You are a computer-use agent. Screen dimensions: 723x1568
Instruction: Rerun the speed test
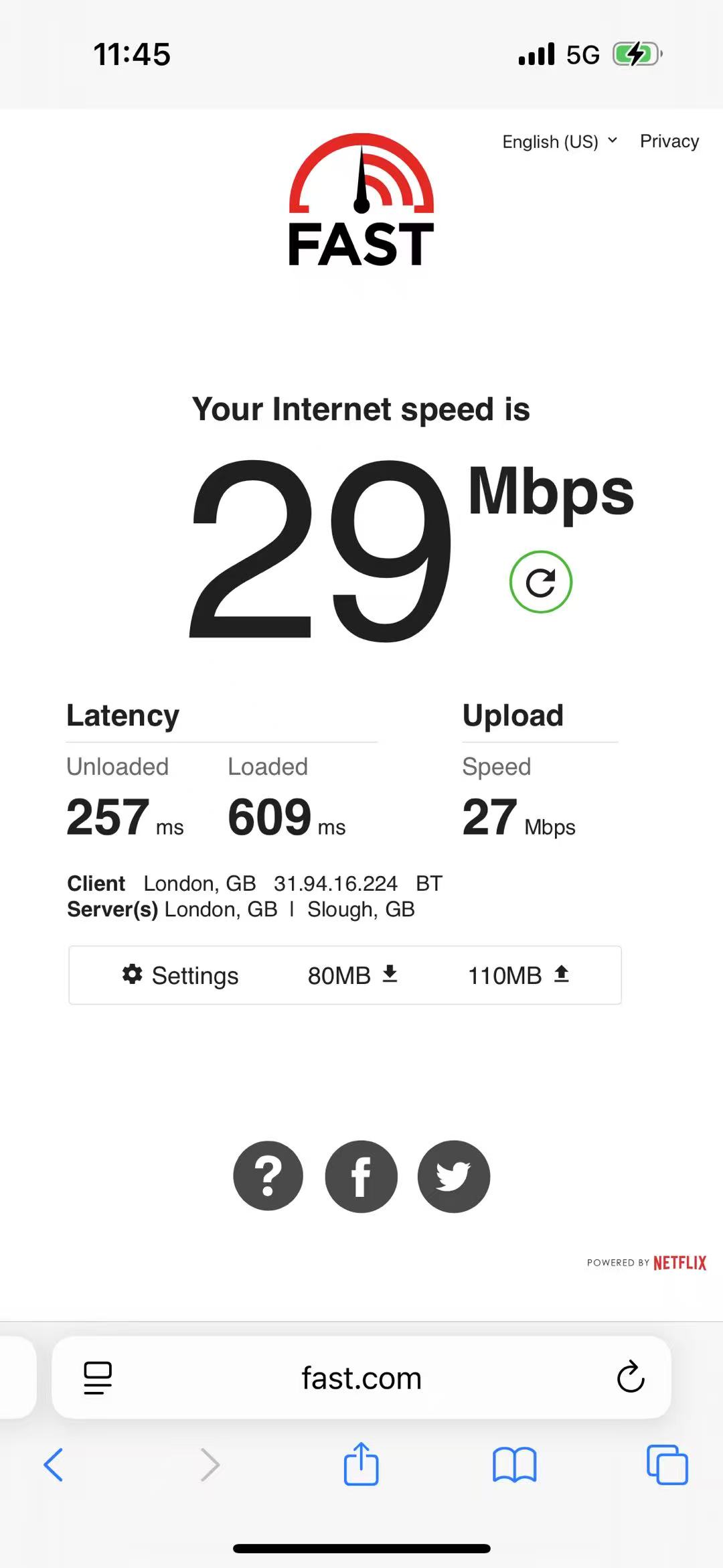(x=540, y=582)
